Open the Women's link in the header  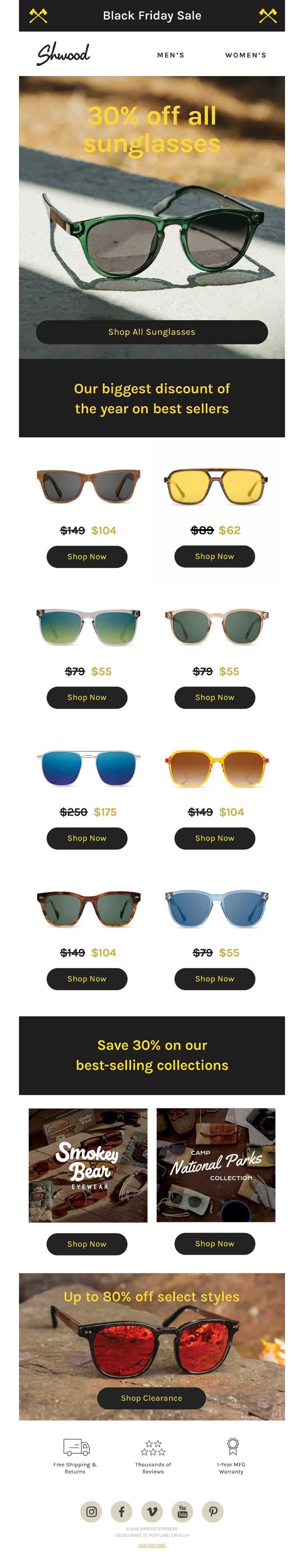tap(245, 55)
